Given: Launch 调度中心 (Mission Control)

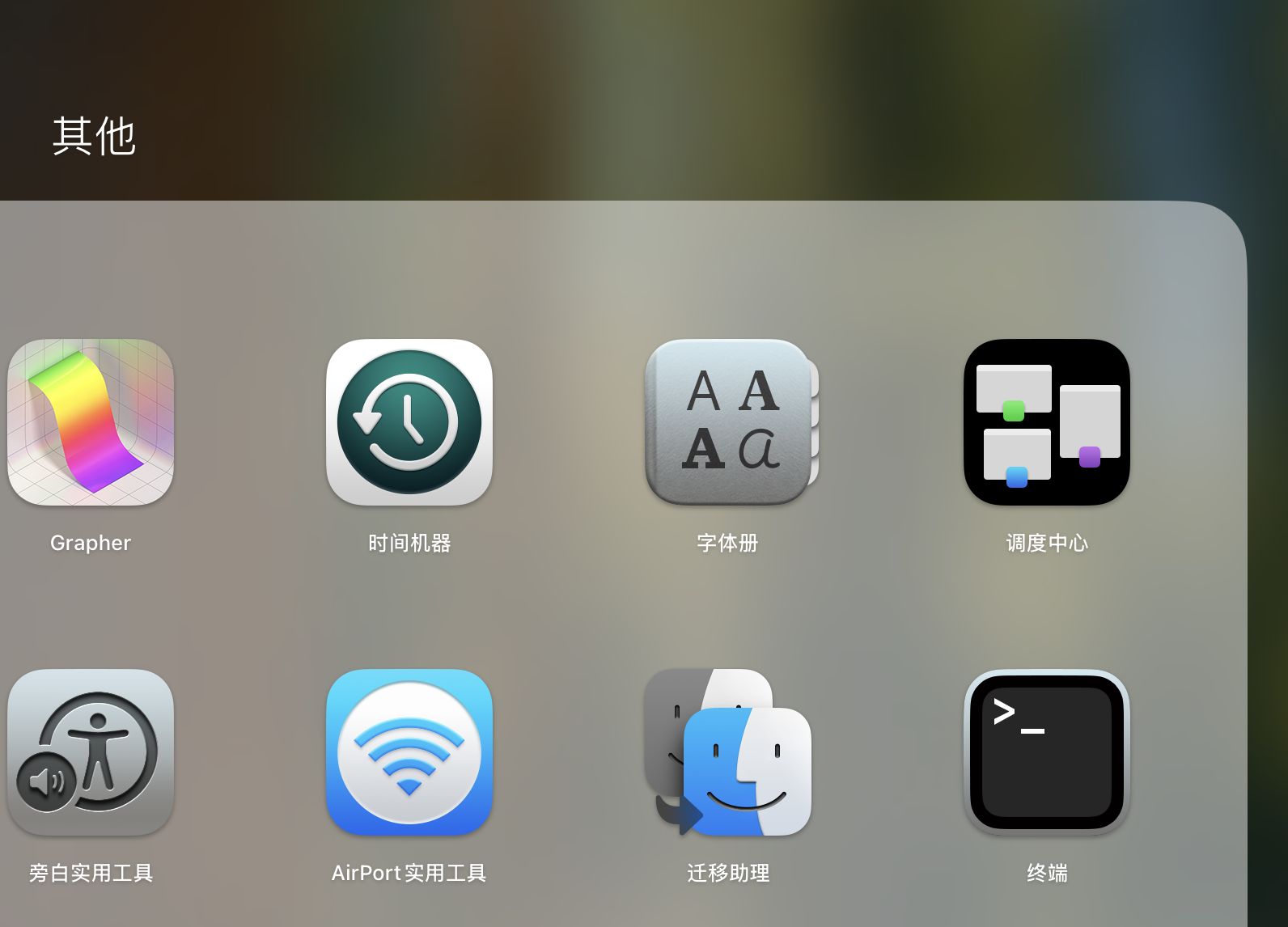Looking at the screenshot, I should pos(1047,422).
